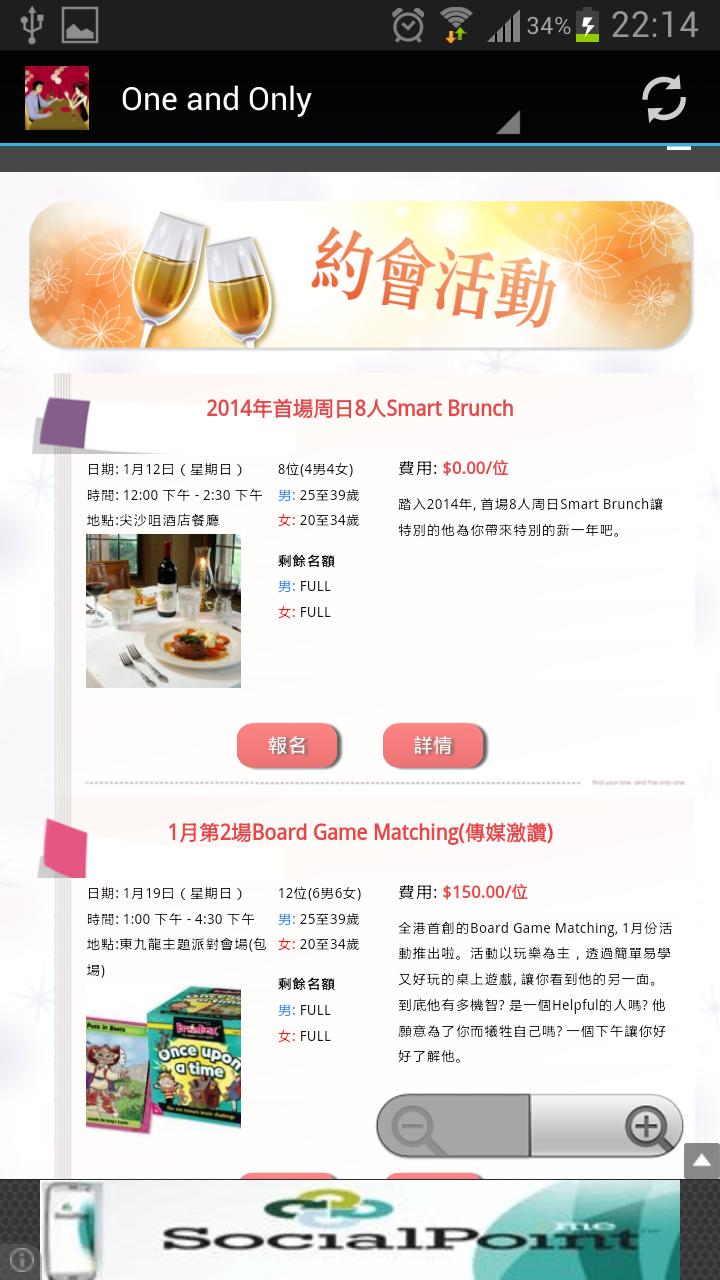This screenshot has height=1280, width=720.
Task: Refresh the page with the sync icon
Action: coord(663,98)
